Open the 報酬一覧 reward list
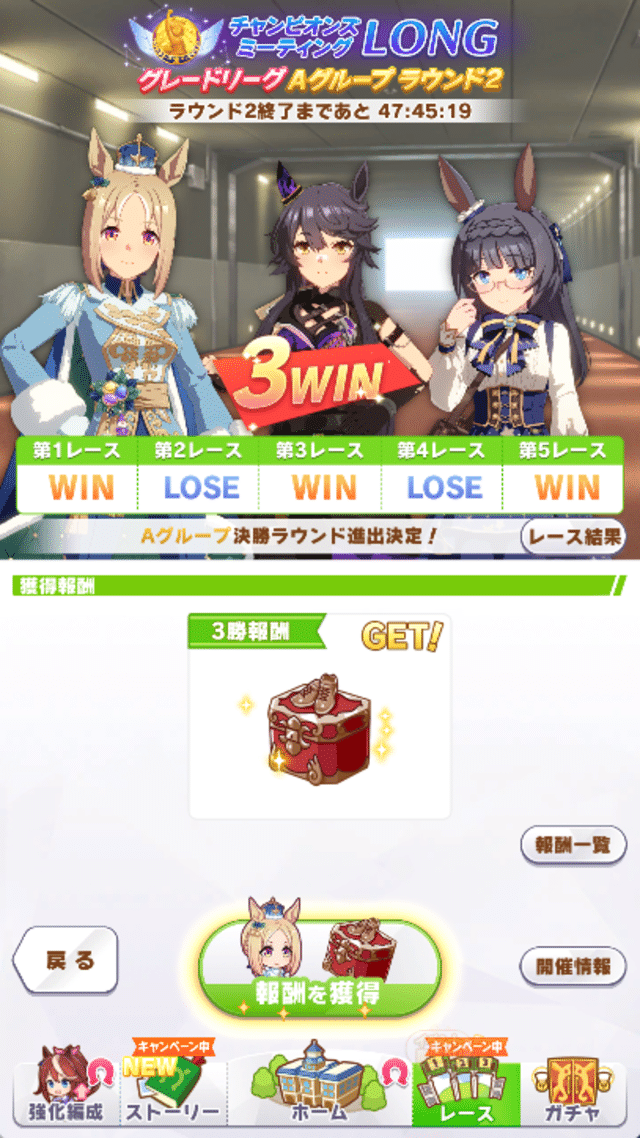Image resolution: width=640 pixels, height=1138 pixels. (x=572, y=845)
